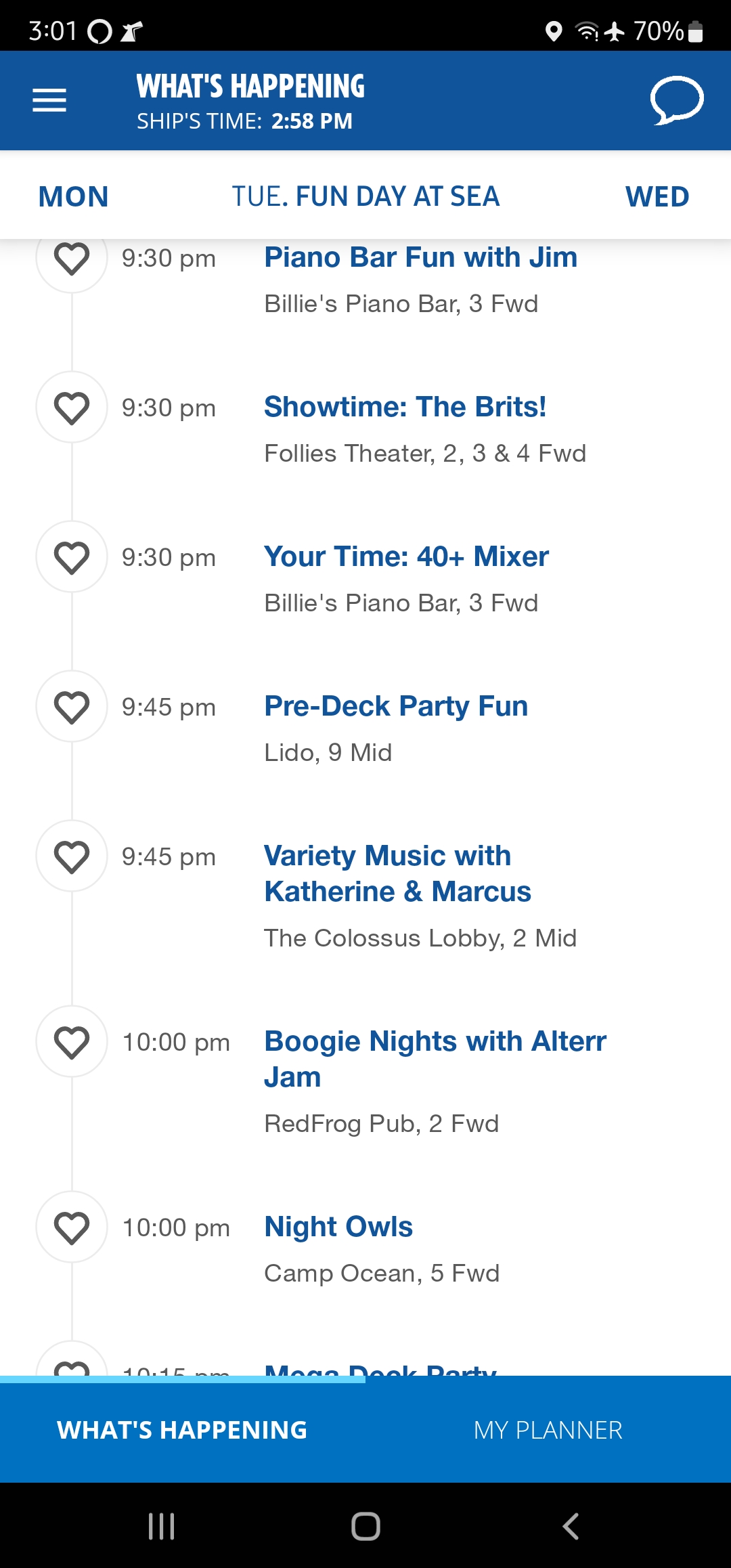Open the hamburger navigation menu
Screen dimensions: 731x1568
click(49, 100)
